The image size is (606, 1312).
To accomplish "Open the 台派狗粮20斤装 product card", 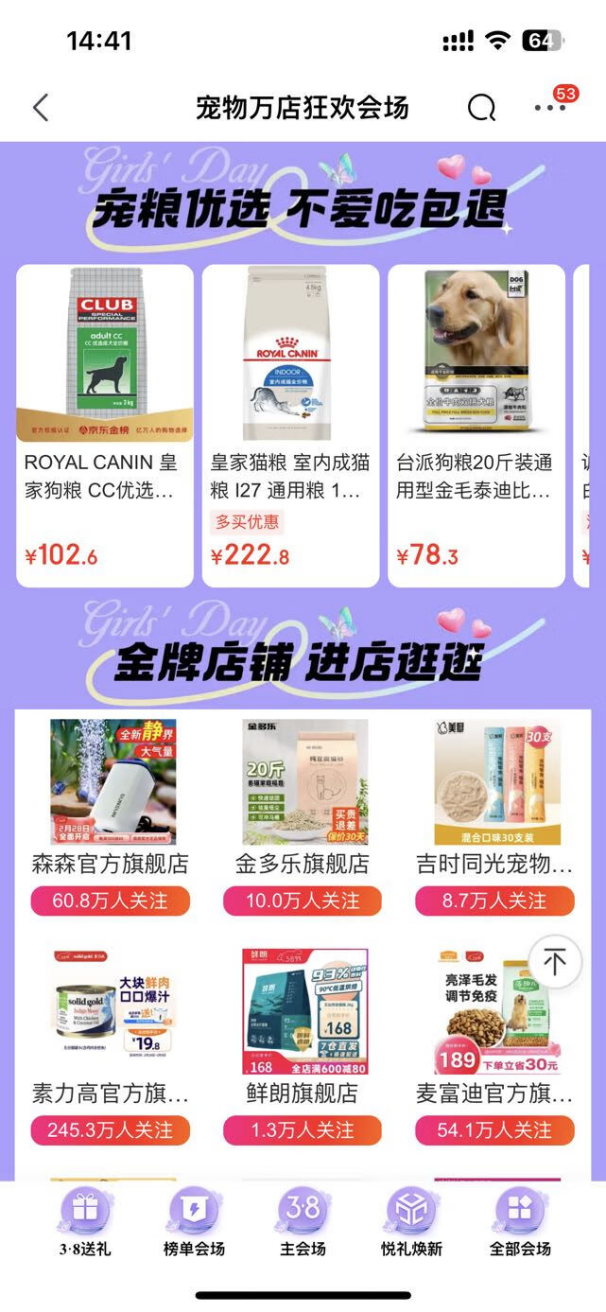I will tap(476, 425).
